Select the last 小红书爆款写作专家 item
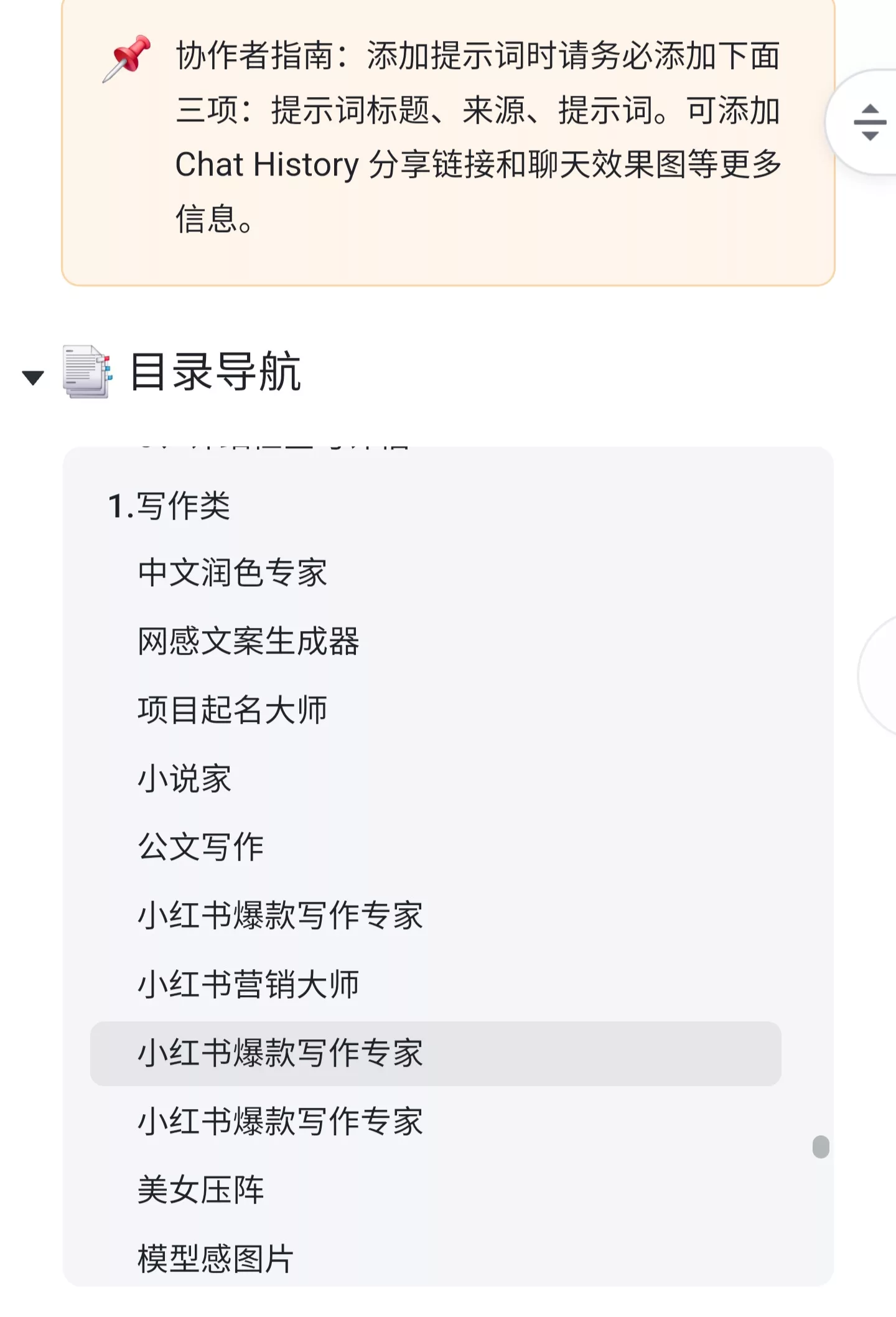896x1317 pixels. (280, 1120)
